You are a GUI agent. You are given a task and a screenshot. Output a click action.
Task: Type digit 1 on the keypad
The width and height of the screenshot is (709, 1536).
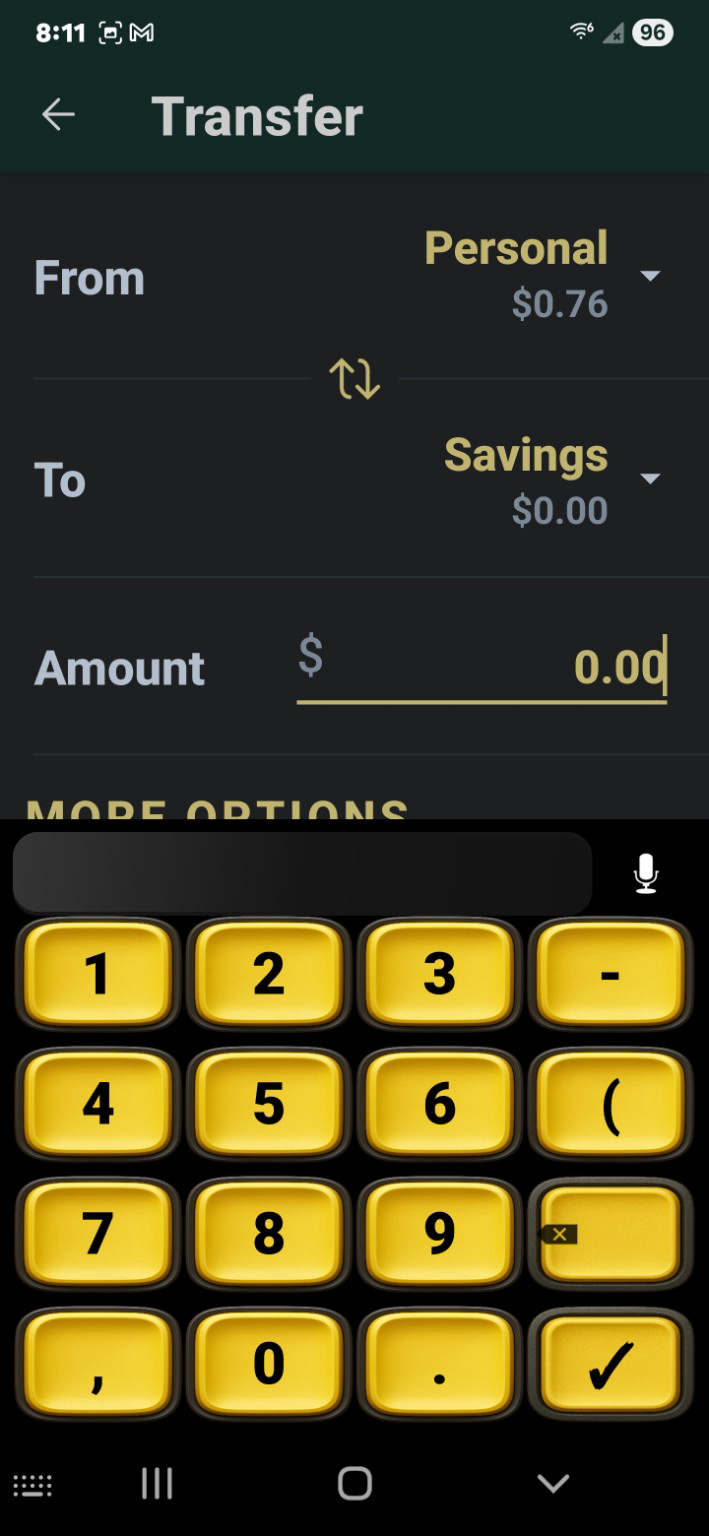tap(97, 973)
